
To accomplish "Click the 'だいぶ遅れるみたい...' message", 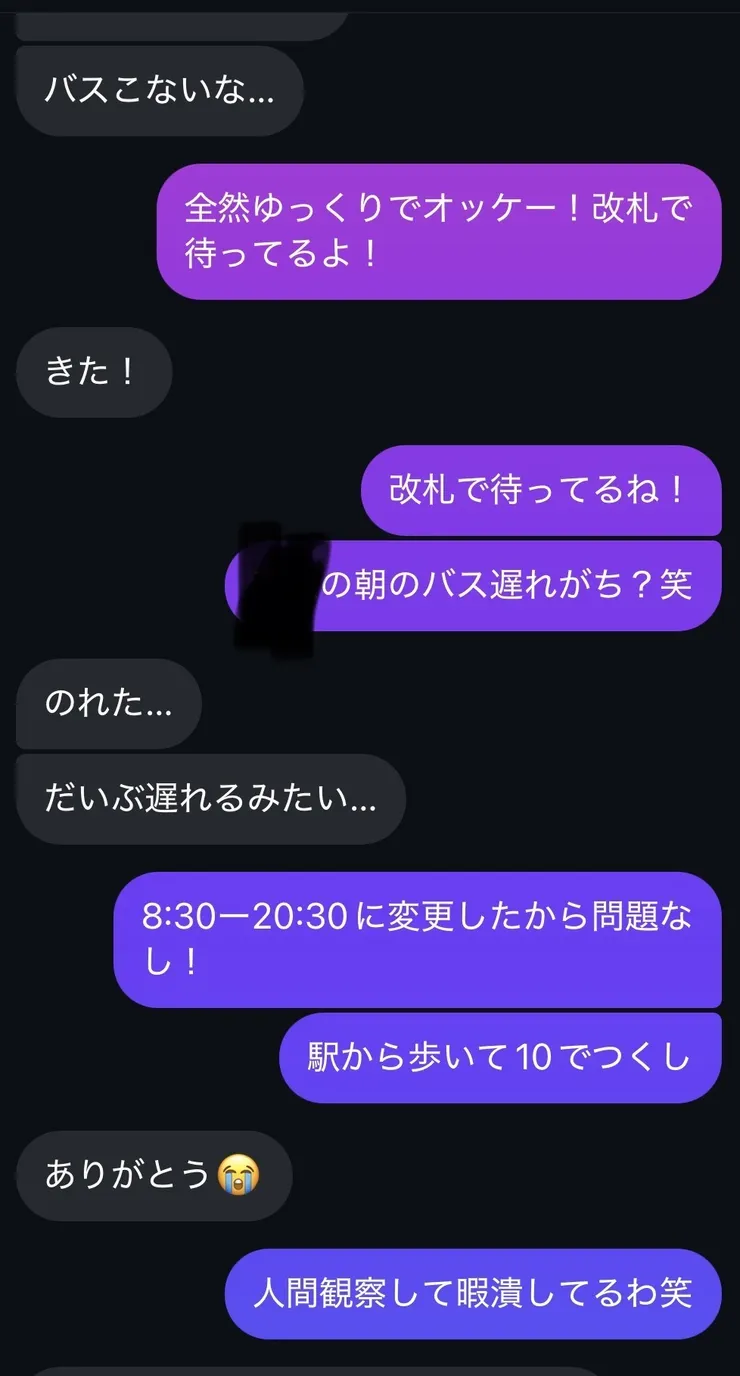I will point(210,798).
